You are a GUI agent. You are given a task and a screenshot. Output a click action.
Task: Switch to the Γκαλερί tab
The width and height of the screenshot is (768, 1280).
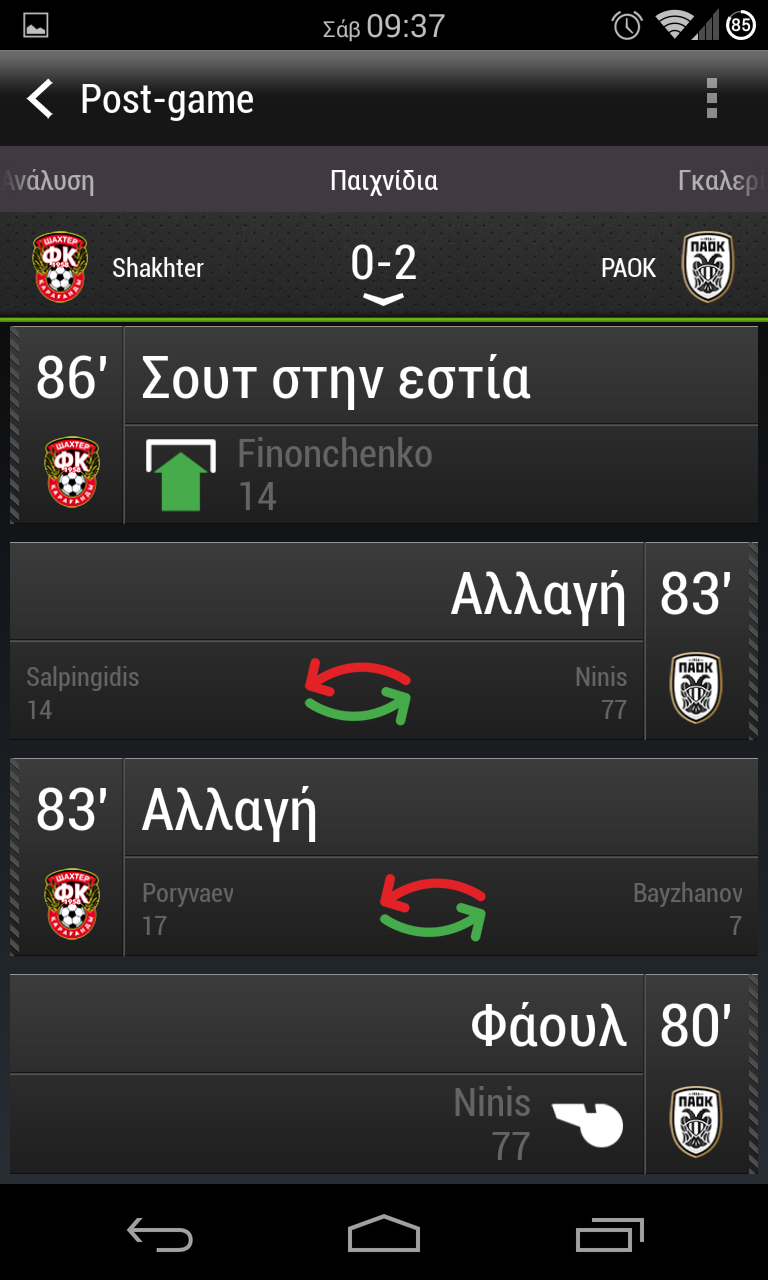pyautogui.click(x=723, y=181)
